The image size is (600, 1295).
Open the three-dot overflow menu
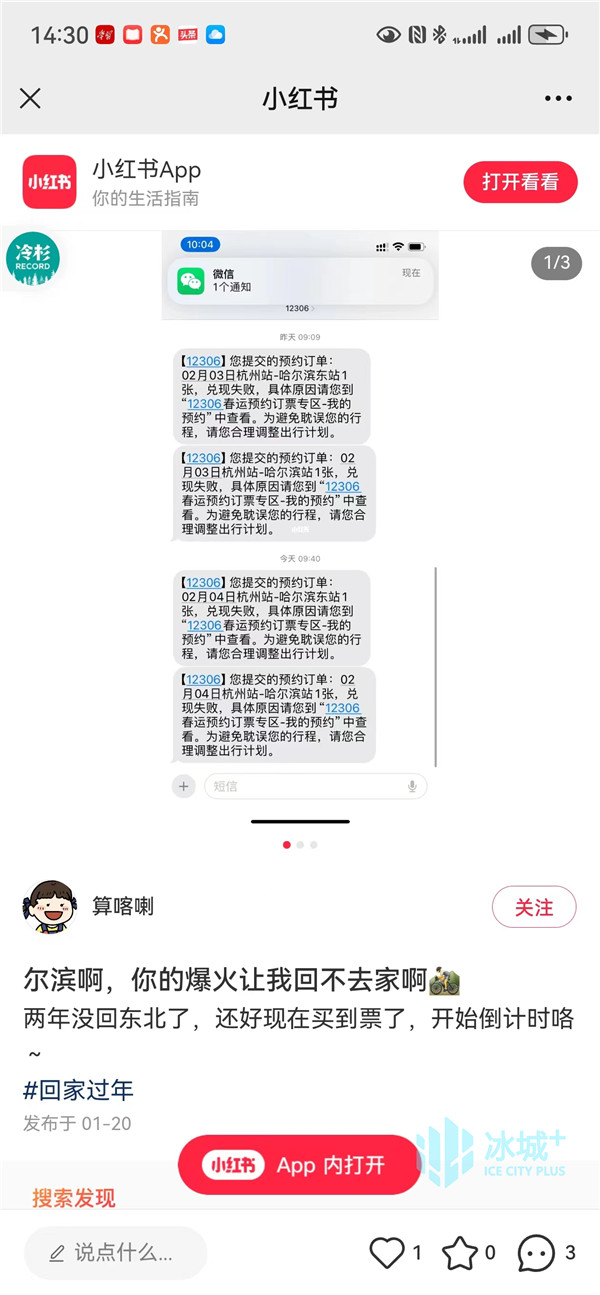[x=558, y=98]
